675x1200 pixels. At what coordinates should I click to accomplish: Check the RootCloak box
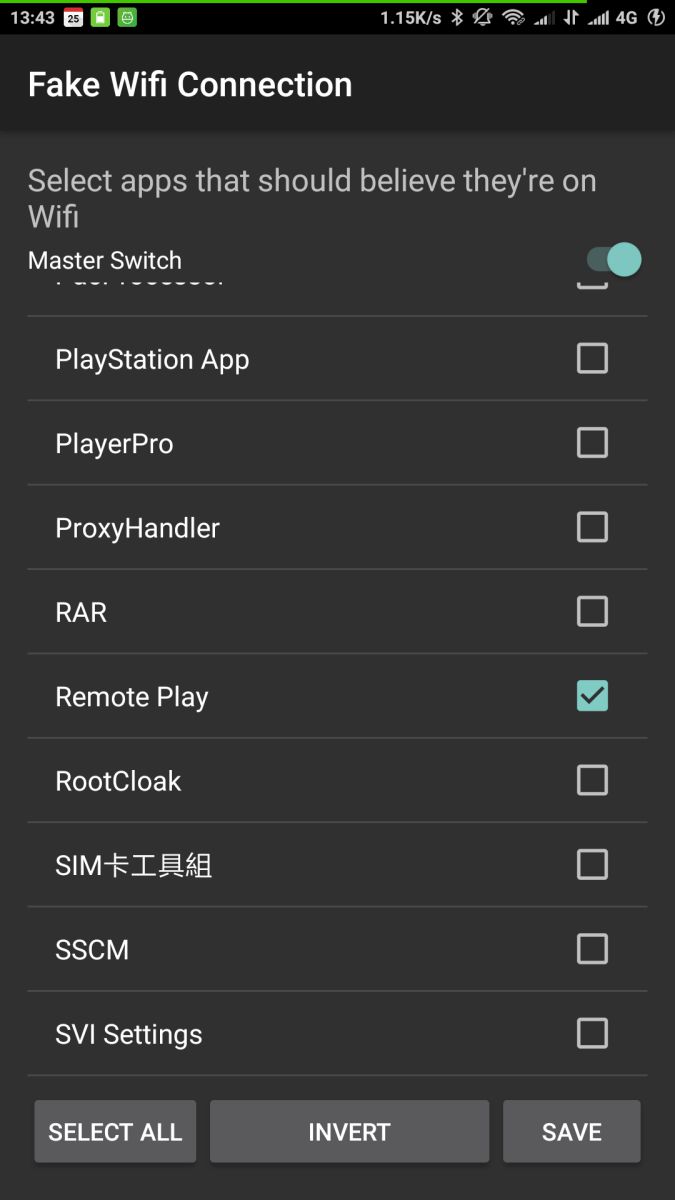(592, 779)
